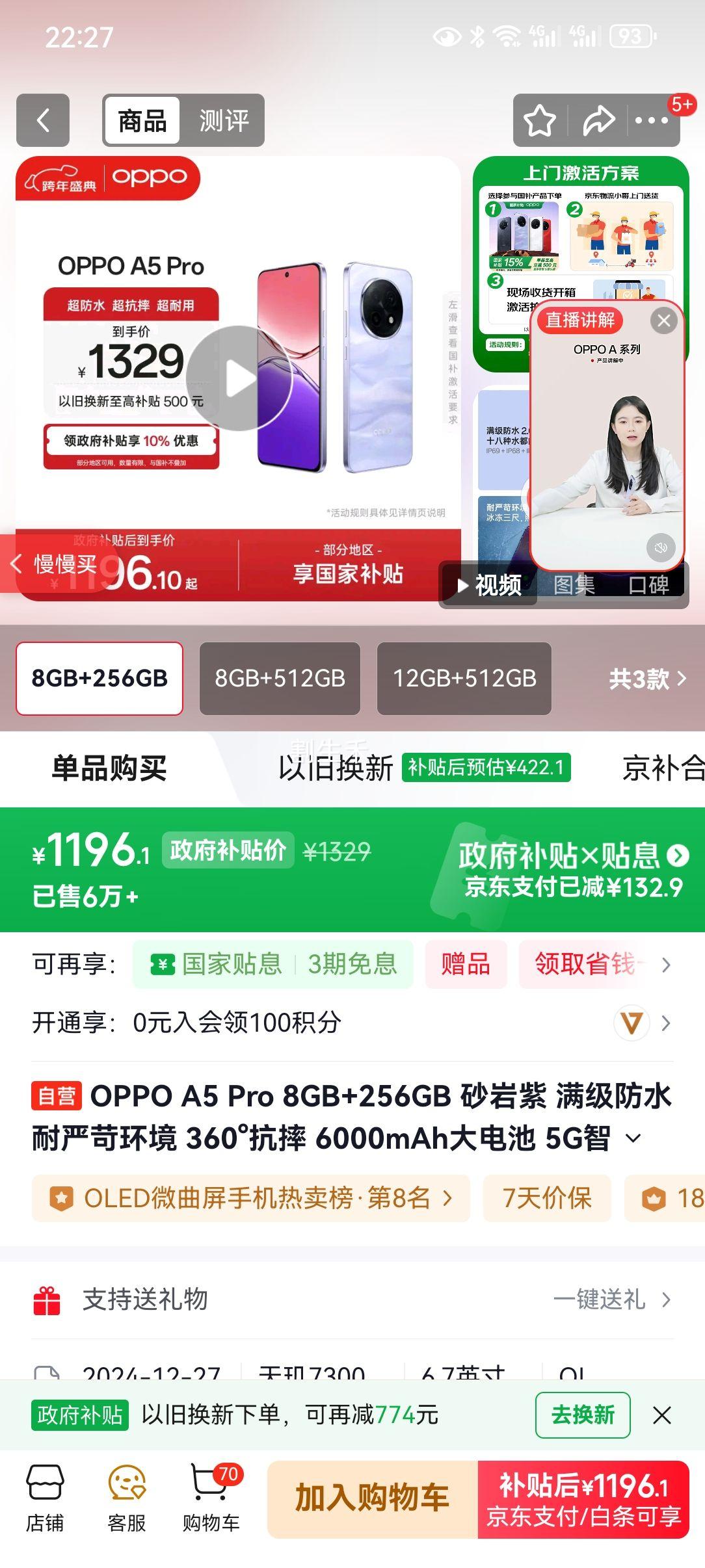The height and width of the screenshot is (1568, 705).
Task: Tap the red gift icon beside 支持送礼物
Action: click(47, 1301)
